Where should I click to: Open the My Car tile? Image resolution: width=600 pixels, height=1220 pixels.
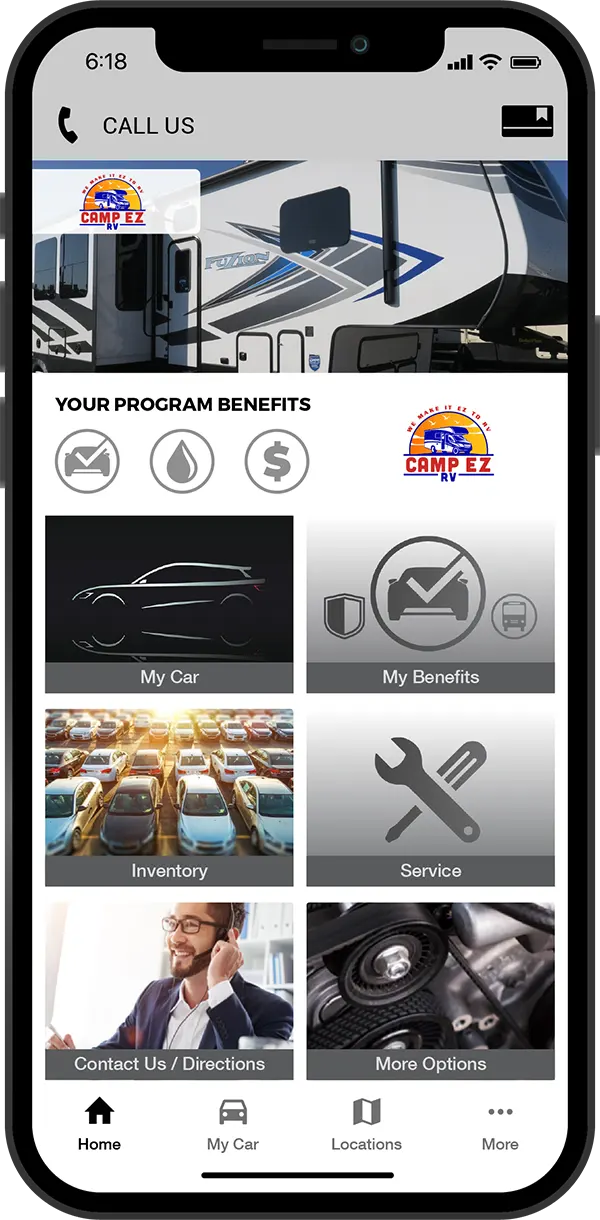[x=169, y=604]
